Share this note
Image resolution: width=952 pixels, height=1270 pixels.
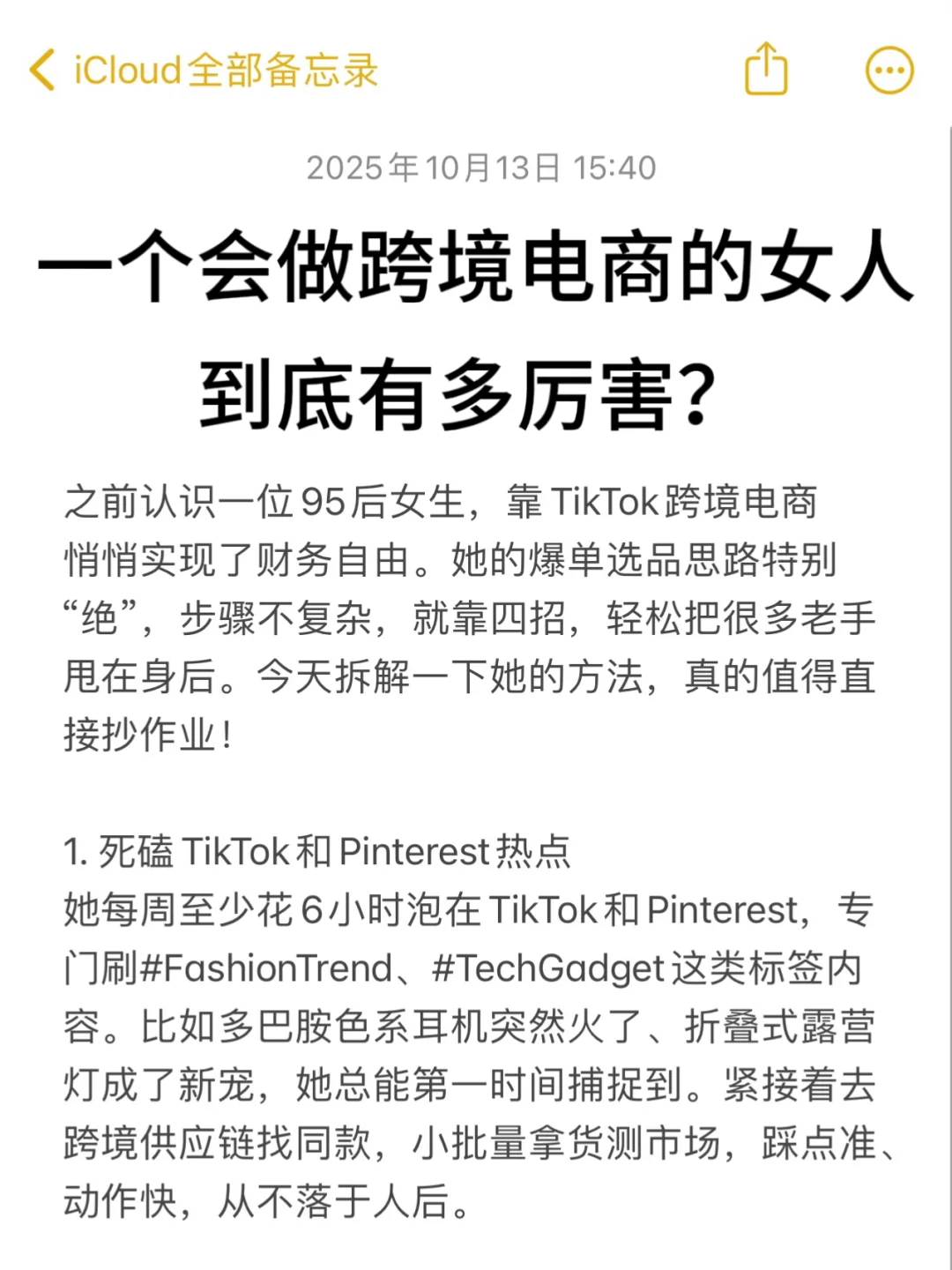point(765,70)
